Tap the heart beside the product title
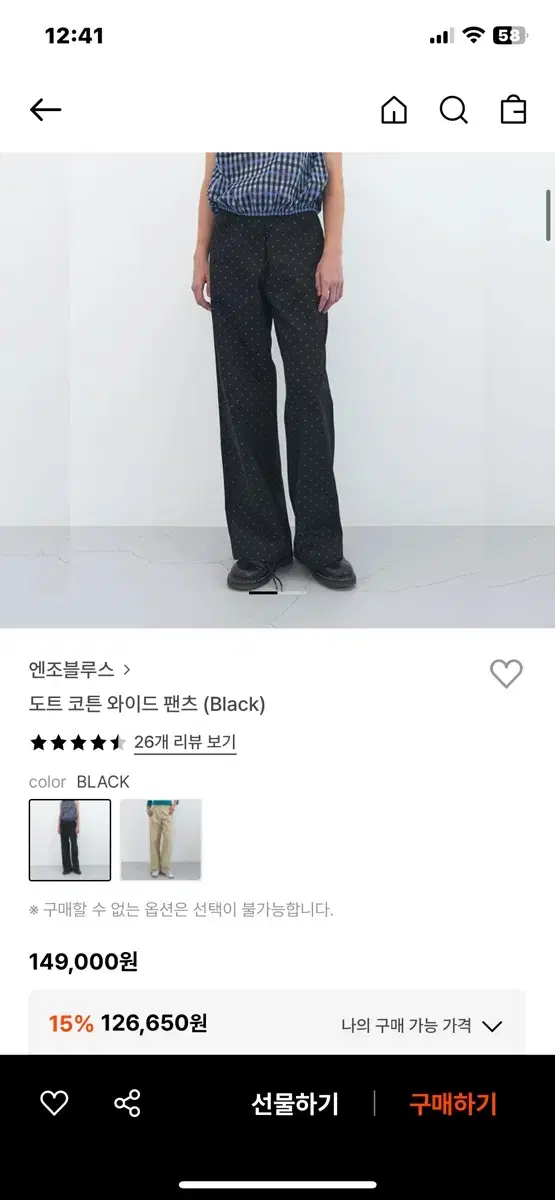The width and height of the screenshot is (555, 1200). coord(506,674)
